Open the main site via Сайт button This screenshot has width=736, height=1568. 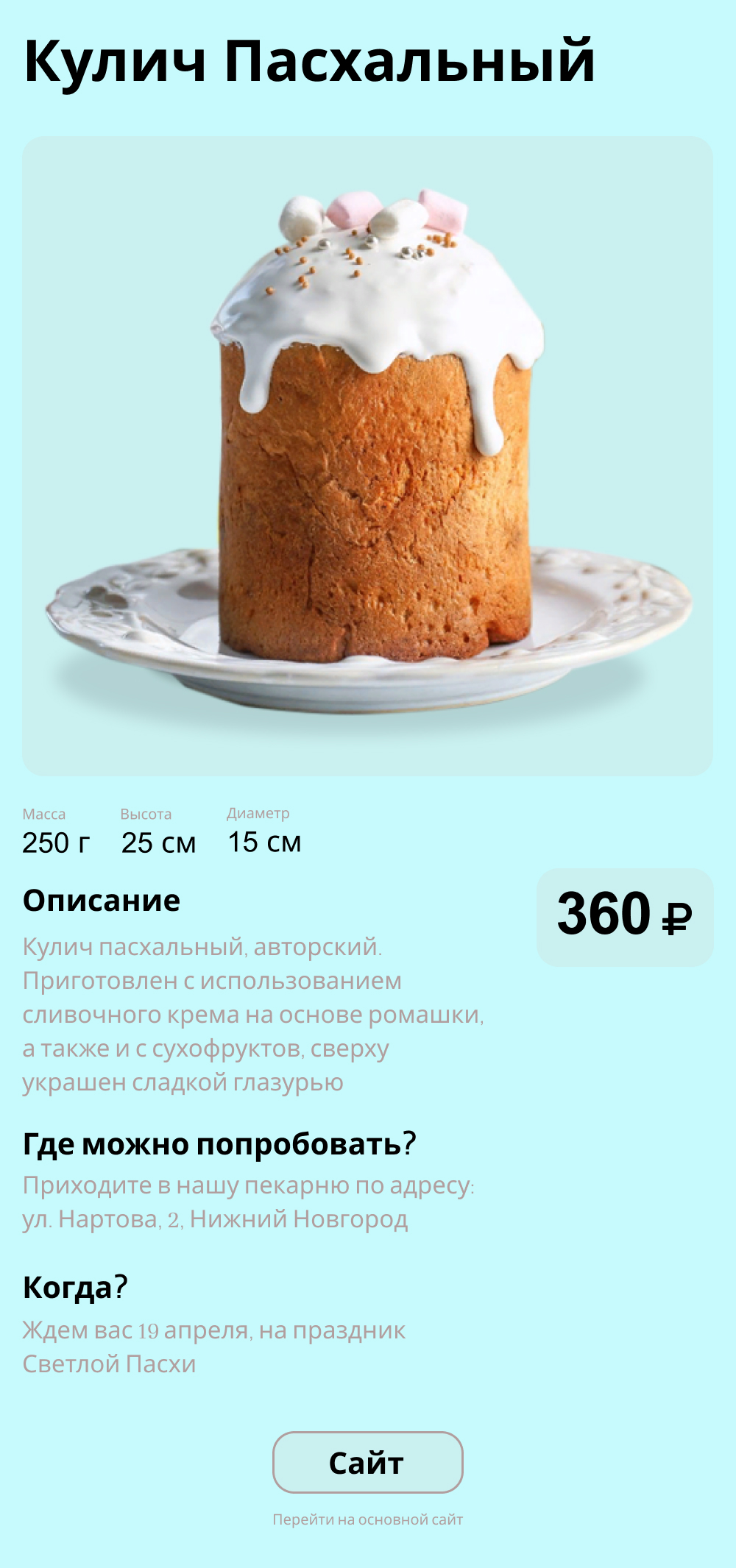click(367, 1463)
